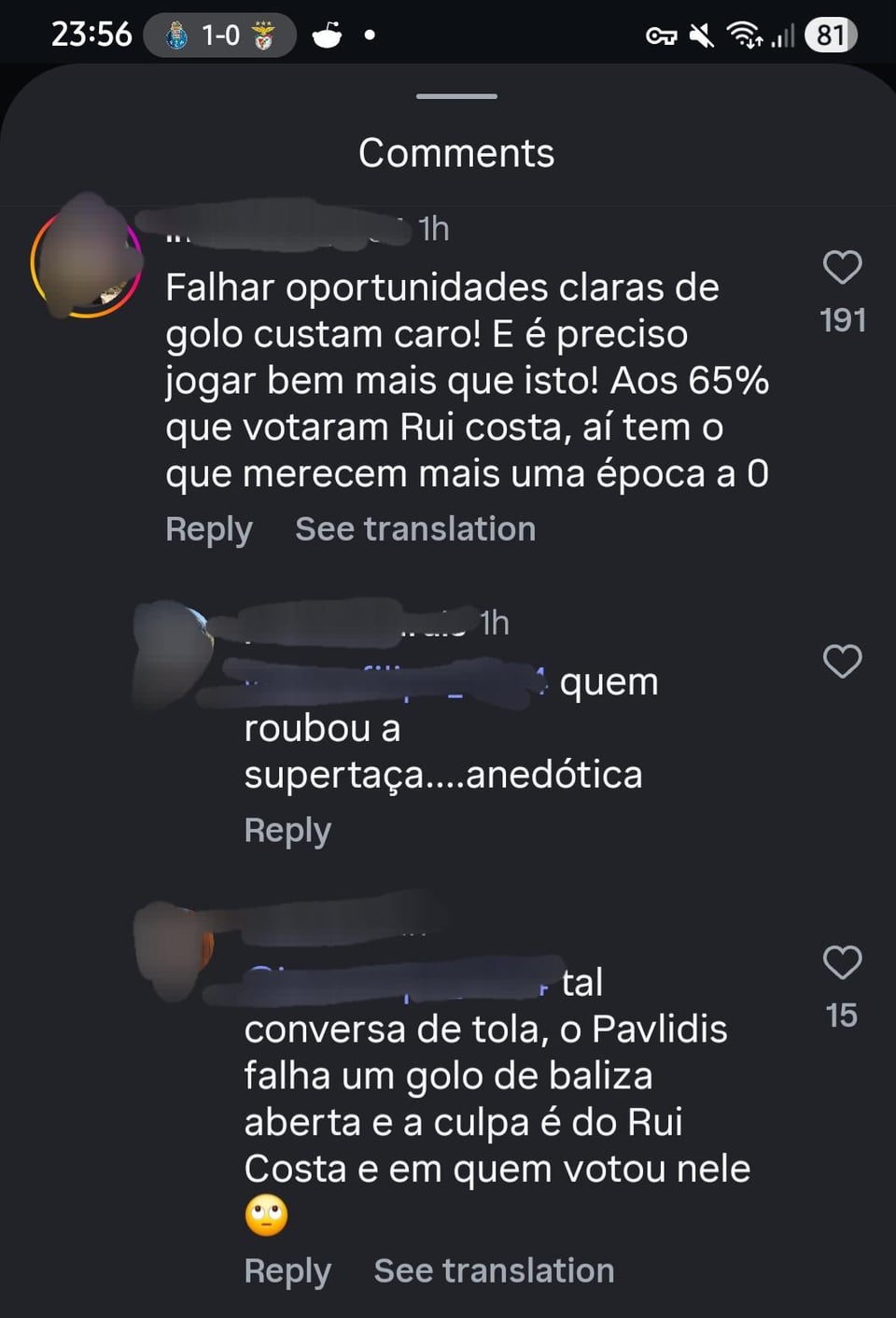Like the reply mentioning Pavlidis
Screen dimensions: 896x1318
click(x=842, y=963)
